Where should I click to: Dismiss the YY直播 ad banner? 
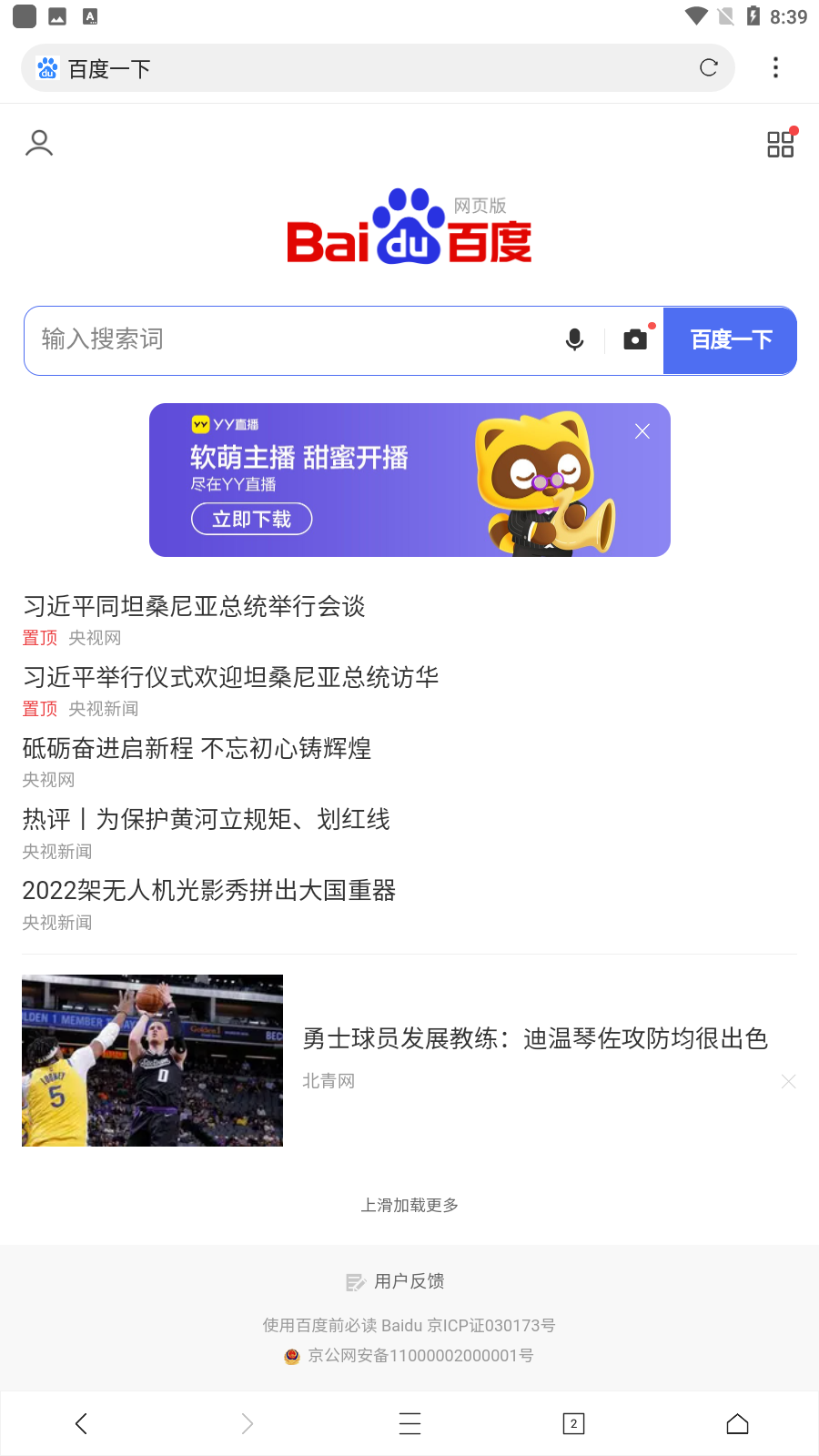(642, 431)
